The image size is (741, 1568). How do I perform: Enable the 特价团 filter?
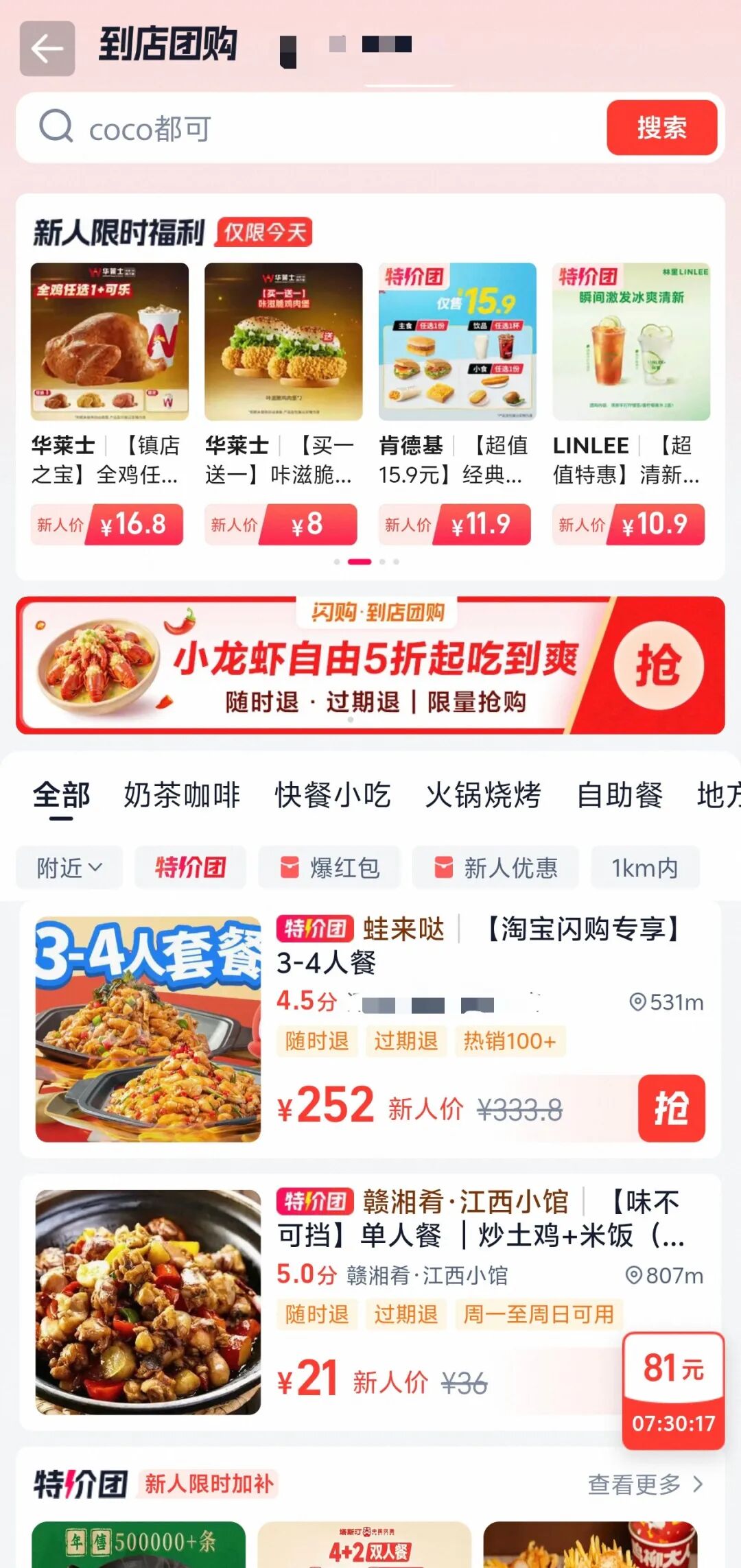tap(189, 867)
